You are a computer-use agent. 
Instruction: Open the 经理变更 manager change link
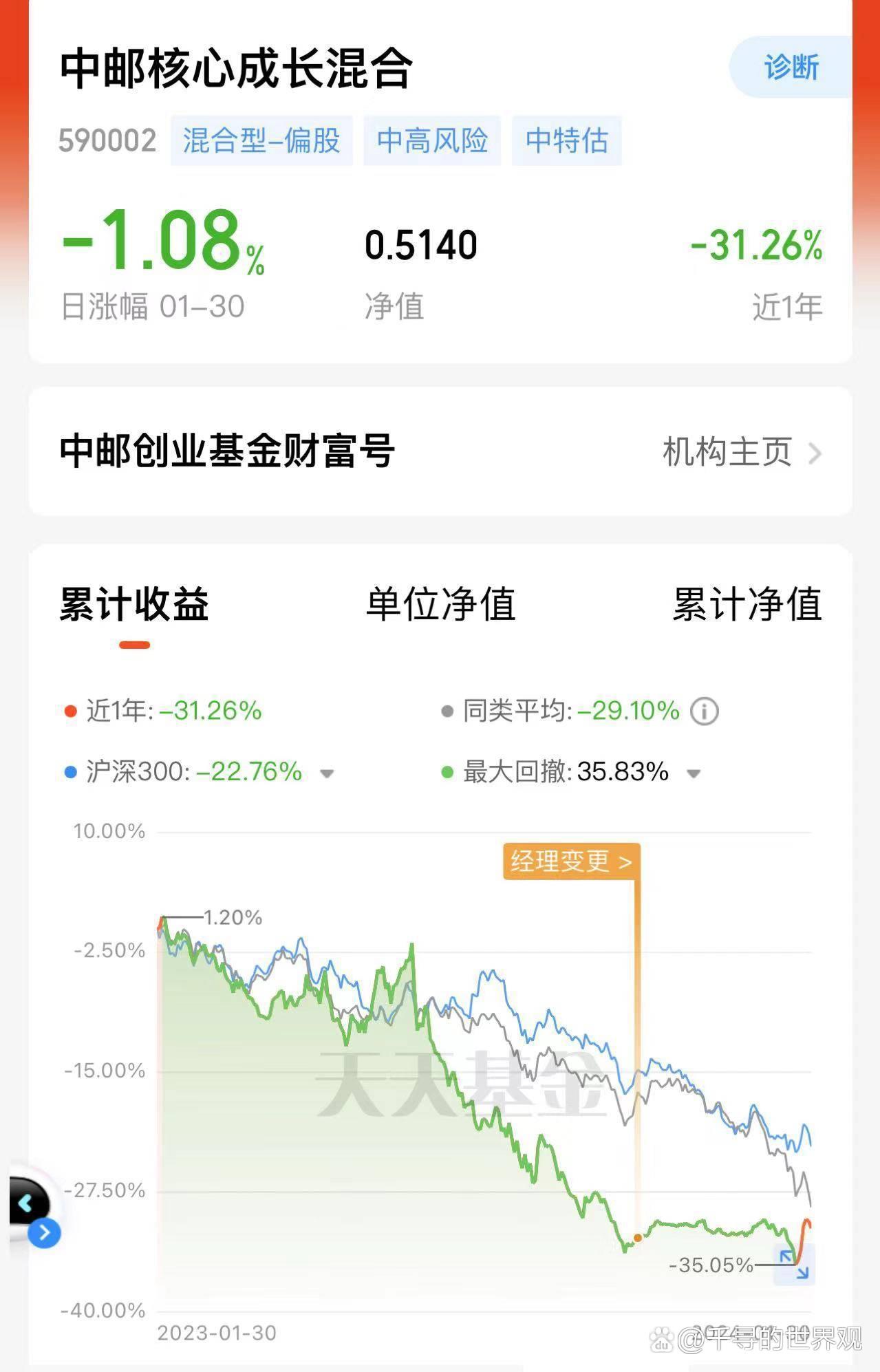(x=571, y=860)
